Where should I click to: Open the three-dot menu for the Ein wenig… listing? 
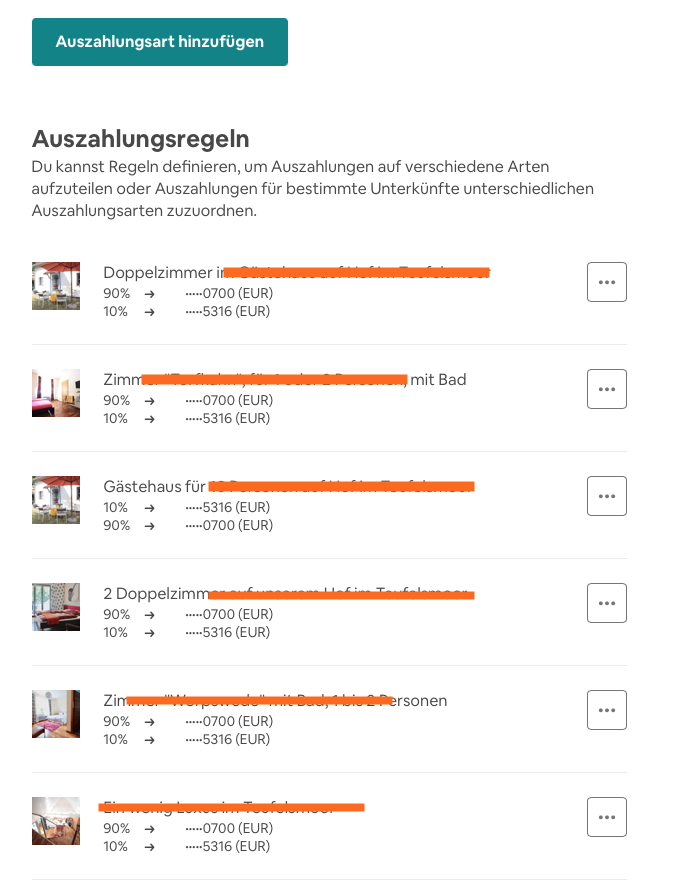pos(606,817)
